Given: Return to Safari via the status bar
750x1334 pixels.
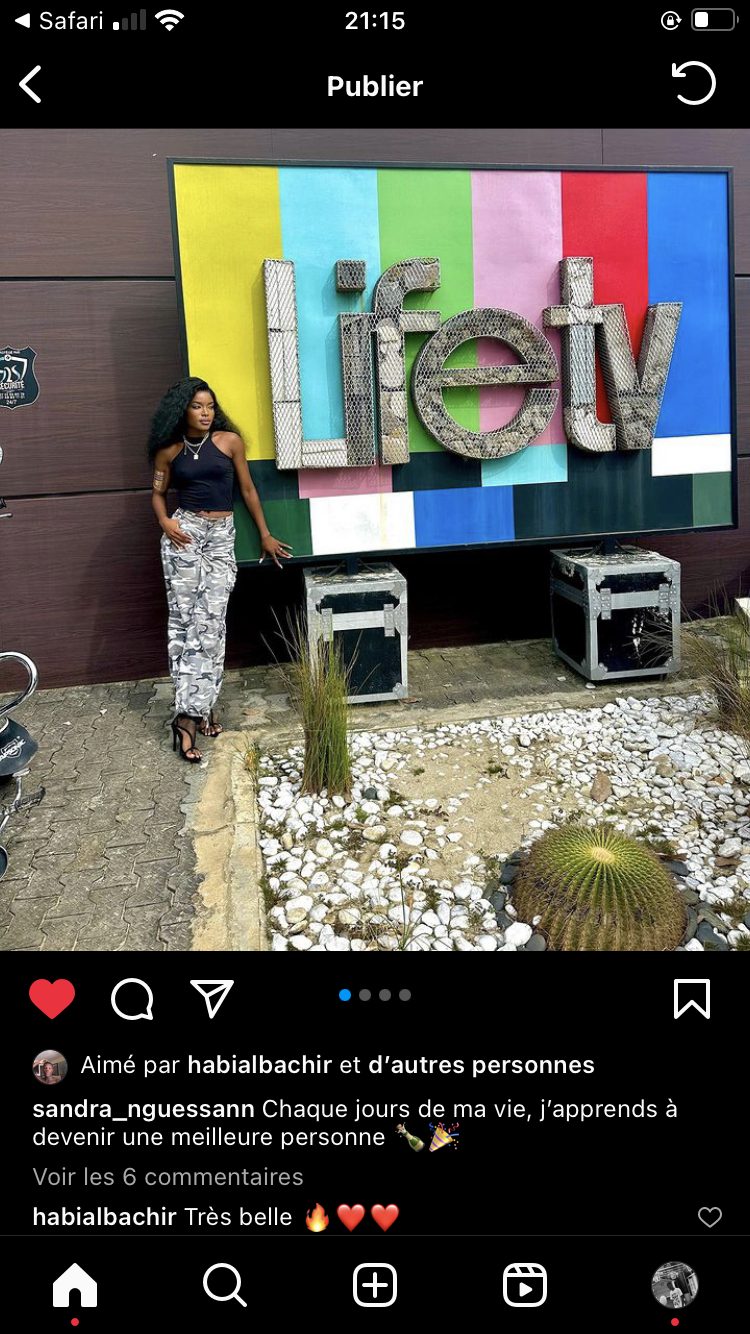Looking at the screenshot, I should [60, 21].
